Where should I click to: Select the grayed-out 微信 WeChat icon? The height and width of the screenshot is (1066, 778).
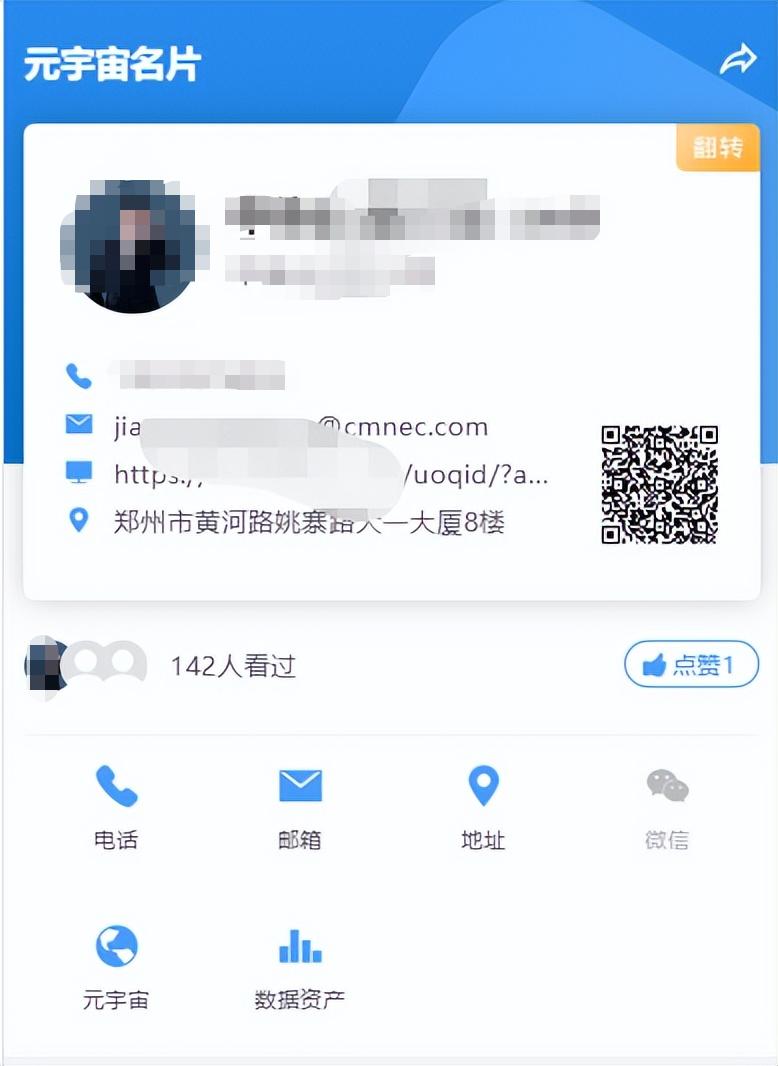pyautogui.click(x=666, y=788)
